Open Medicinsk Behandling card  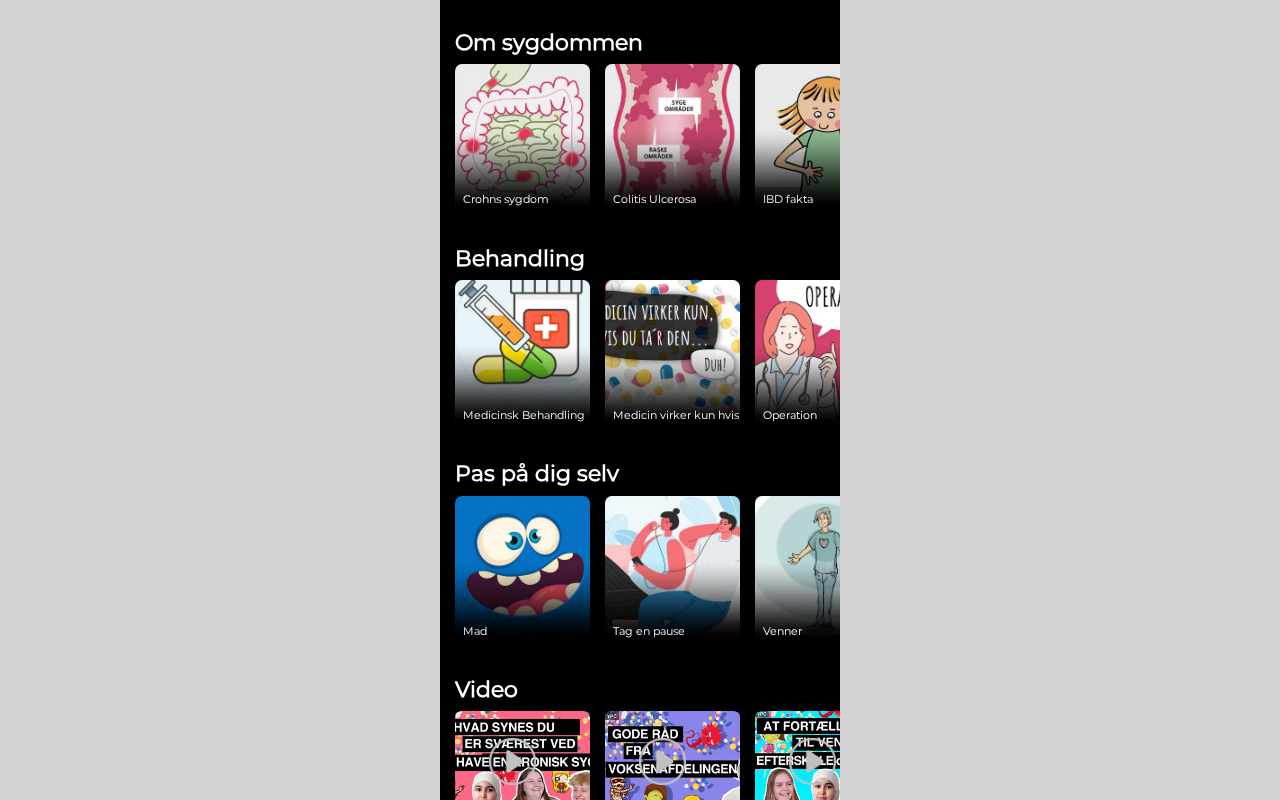tap(522, 353)
